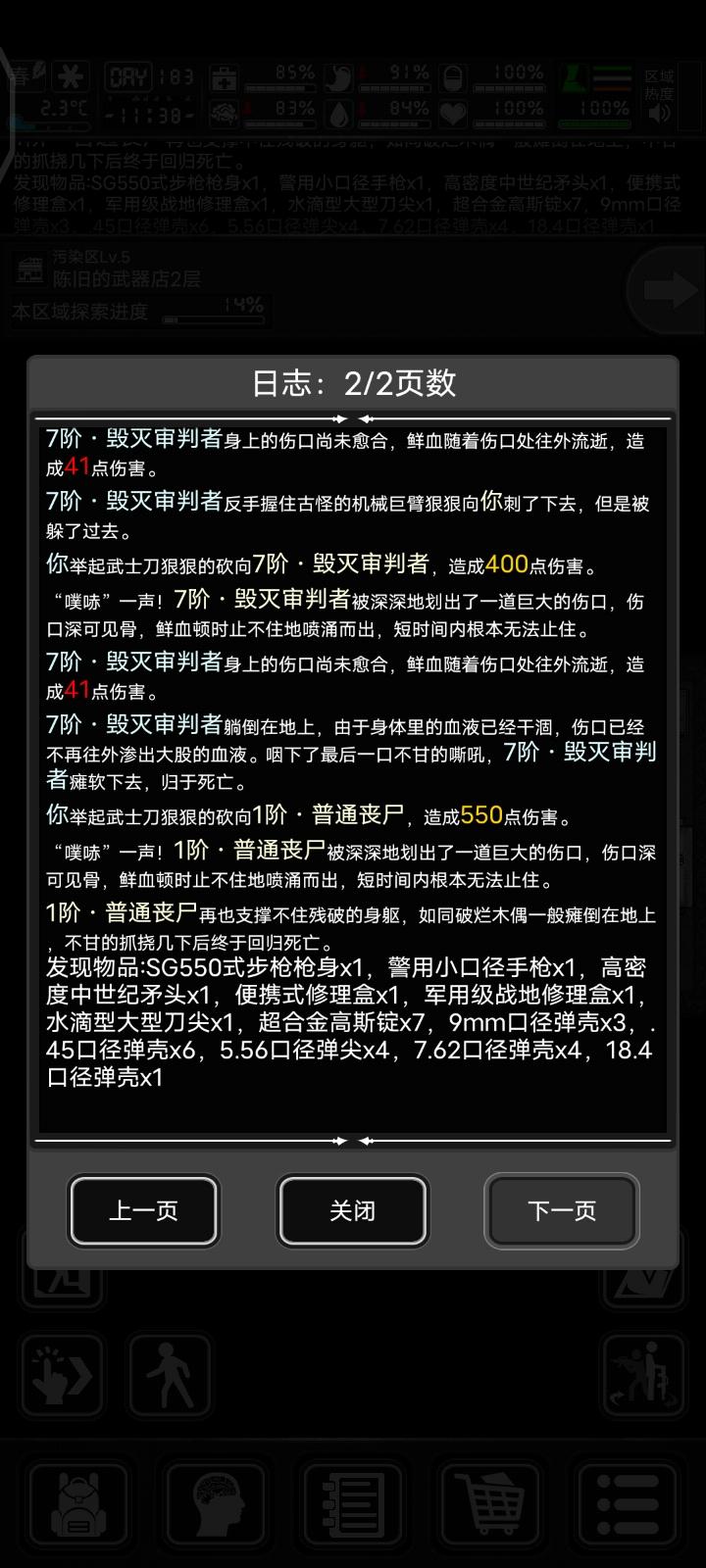Click the 关闭 close button
The width and height of the screenshot is (706, 1568).
click(353, 1211)
